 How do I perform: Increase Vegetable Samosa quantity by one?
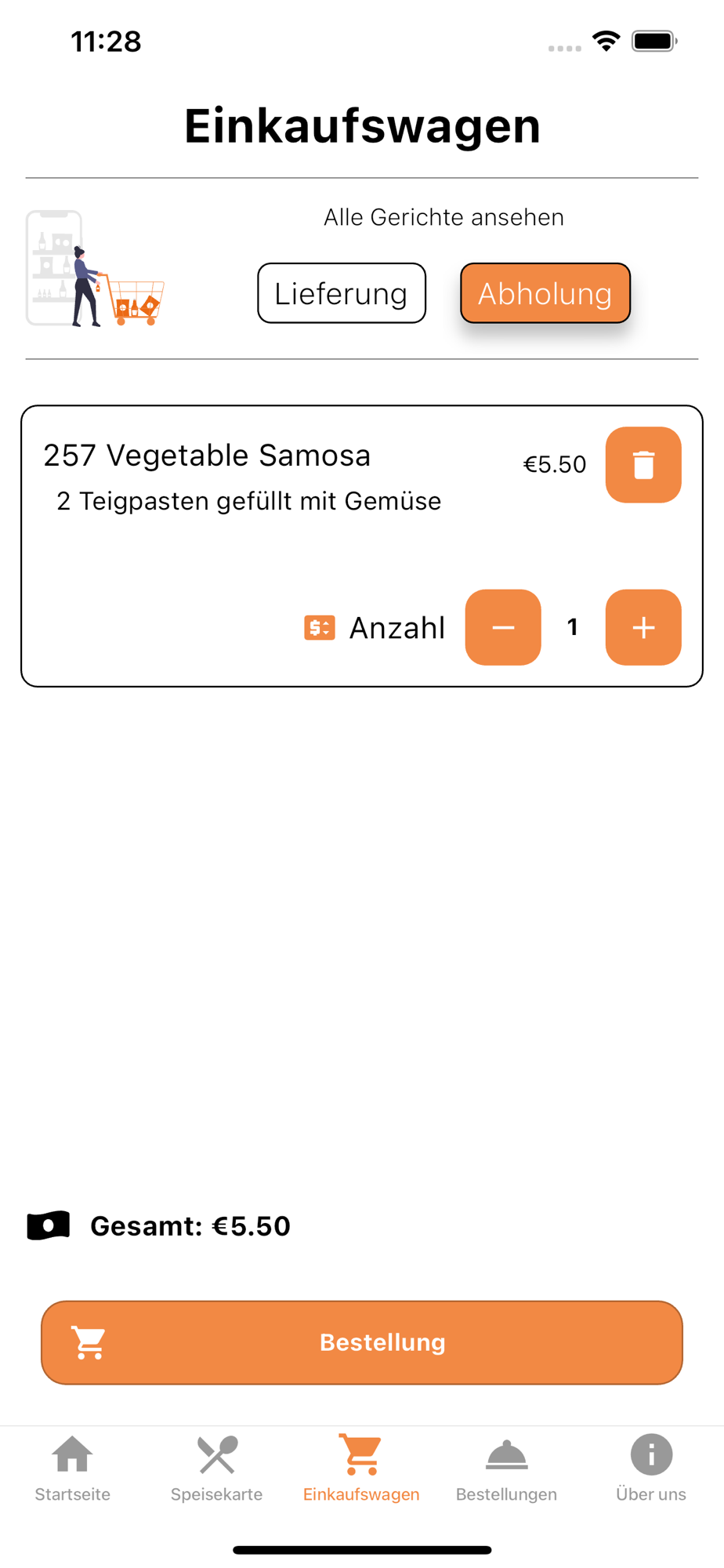coord(643,627)
